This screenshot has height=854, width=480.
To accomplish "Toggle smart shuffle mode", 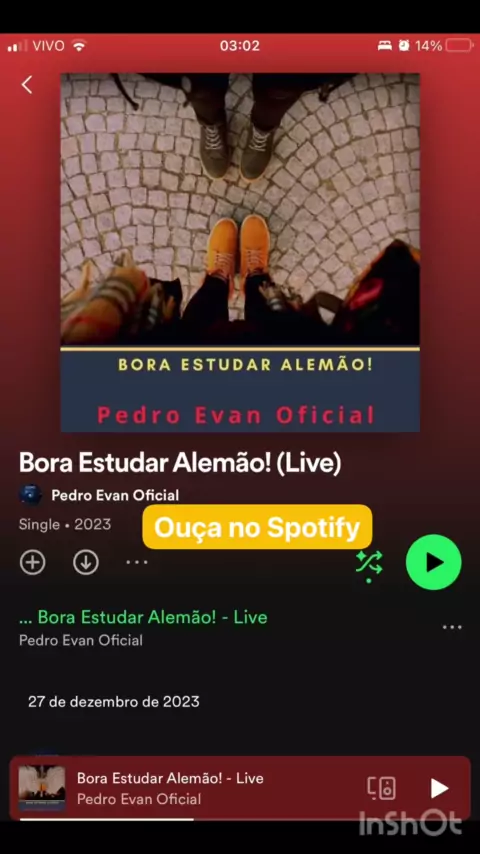I will [369, 564].
